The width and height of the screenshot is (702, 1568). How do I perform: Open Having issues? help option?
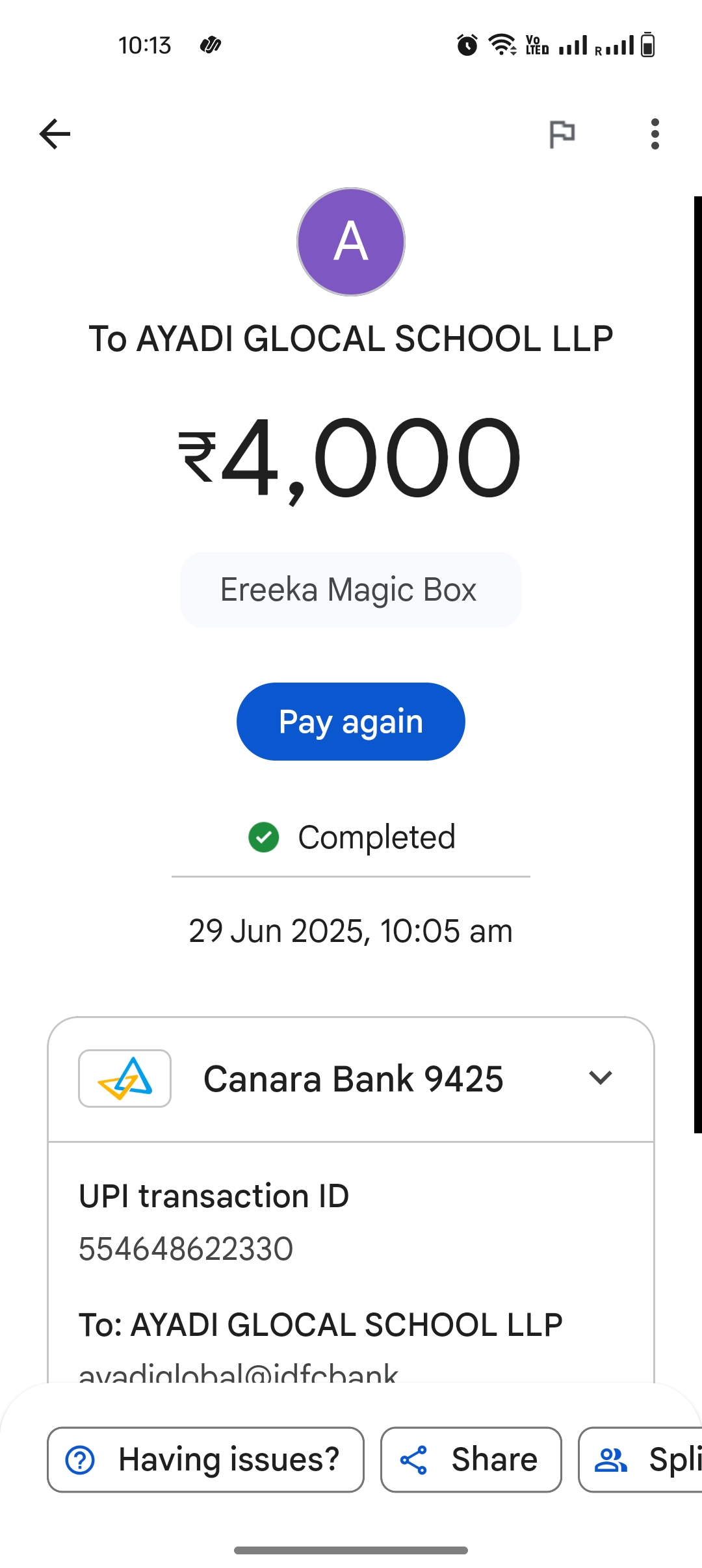pyautogui.click(x=205, y=1460)
